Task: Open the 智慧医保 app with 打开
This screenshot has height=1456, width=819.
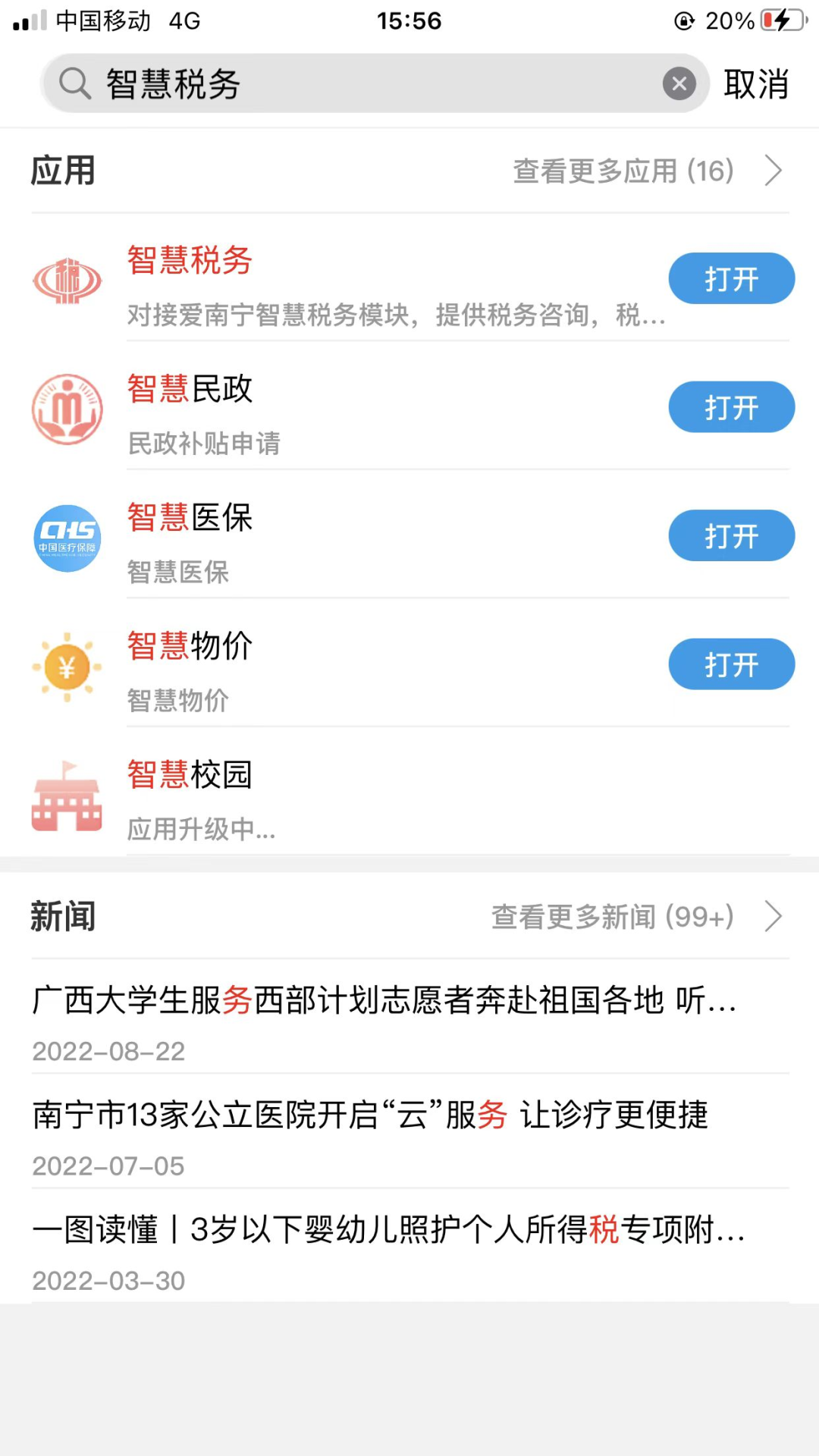Action: tap(731, 535)
